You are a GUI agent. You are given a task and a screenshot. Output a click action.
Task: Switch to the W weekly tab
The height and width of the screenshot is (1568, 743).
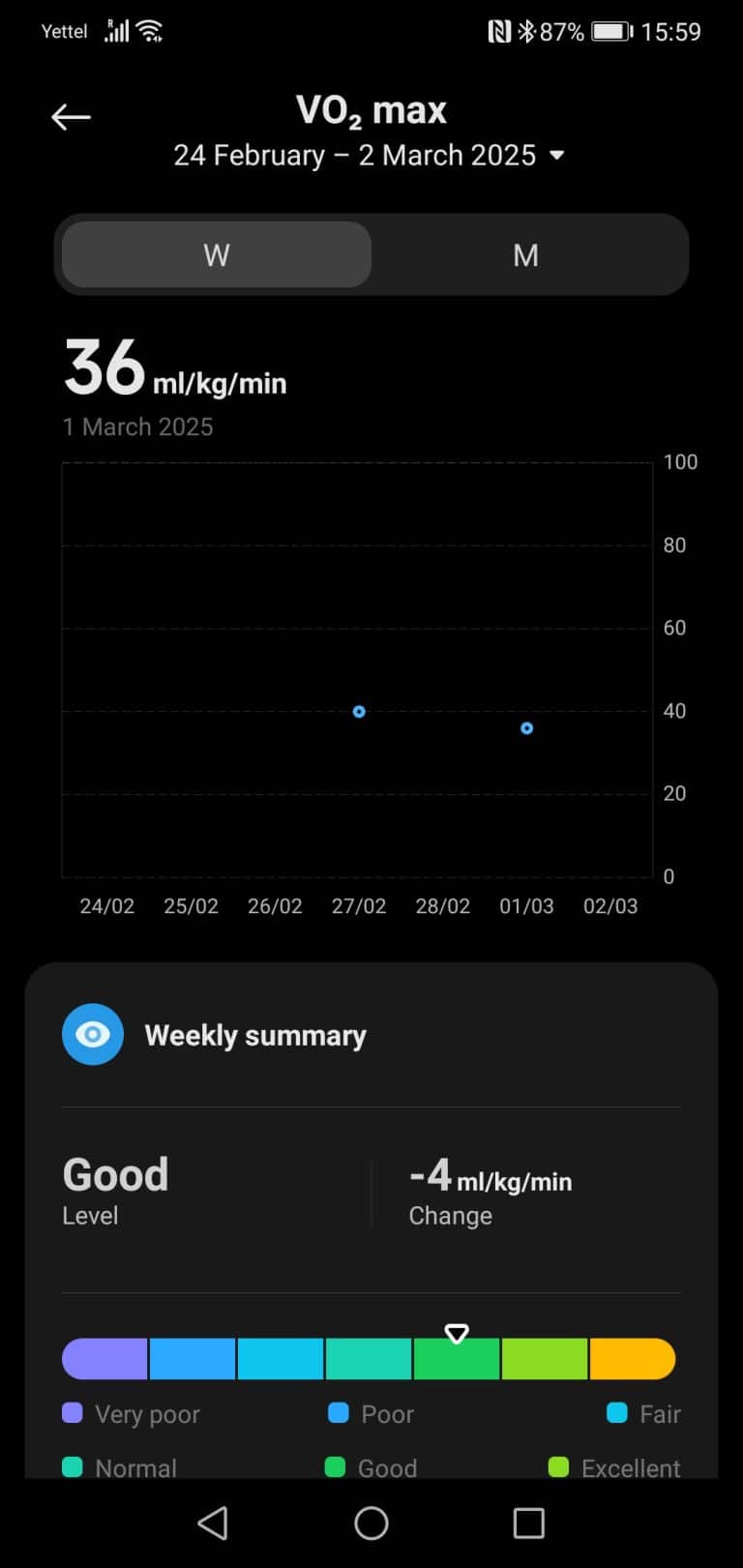pyautogui.click(x=217, y=254)
